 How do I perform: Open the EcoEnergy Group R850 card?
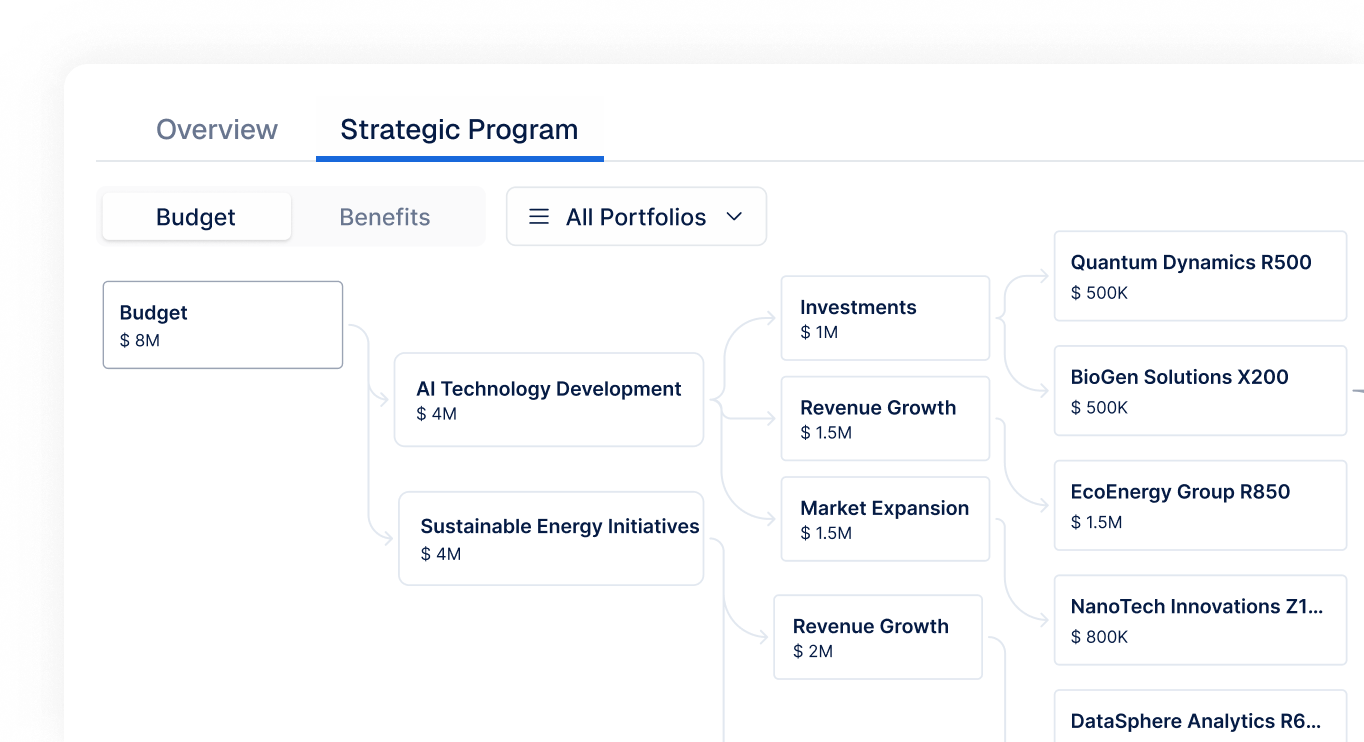1200,505
